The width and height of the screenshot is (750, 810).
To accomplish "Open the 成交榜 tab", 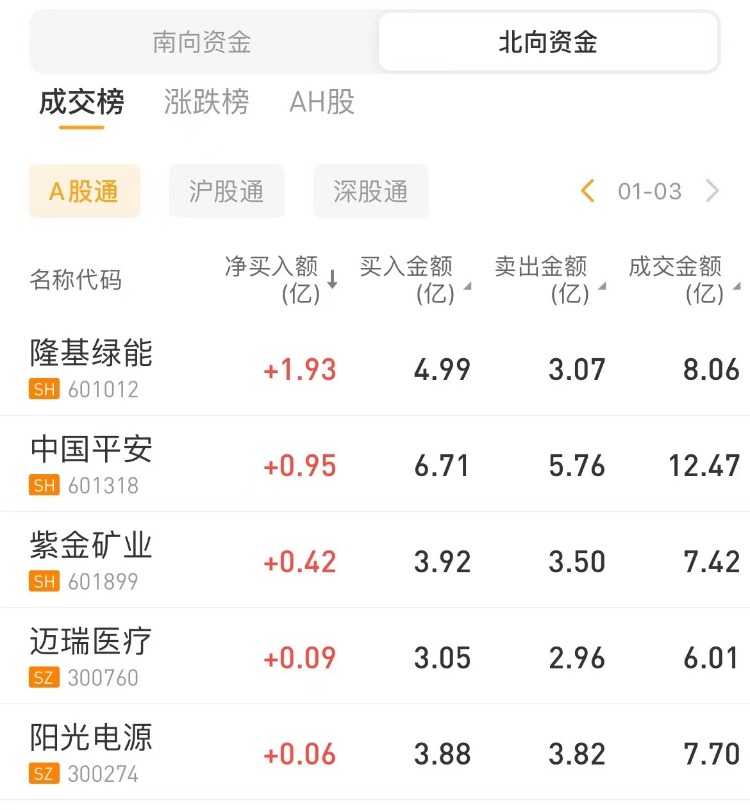I will pos(82,102).
